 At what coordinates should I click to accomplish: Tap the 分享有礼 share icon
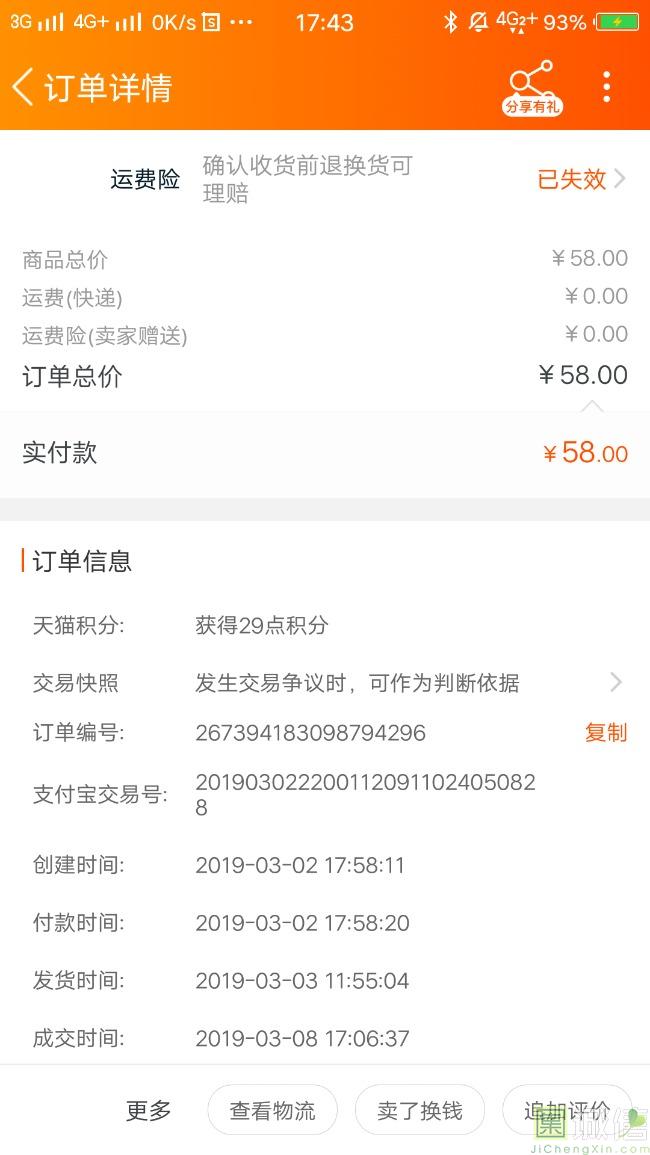(533, 87)
